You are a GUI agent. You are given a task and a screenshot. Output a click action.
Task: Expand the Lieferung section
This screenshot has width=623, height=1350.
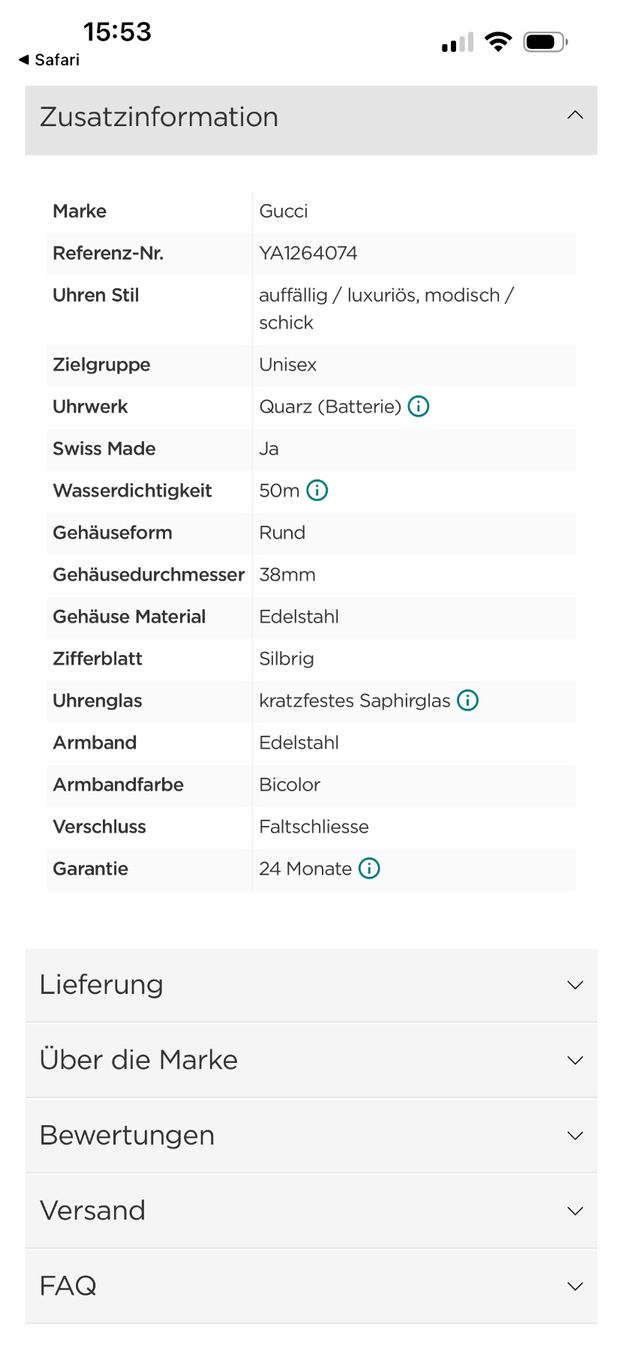click(x=311, y=985)
